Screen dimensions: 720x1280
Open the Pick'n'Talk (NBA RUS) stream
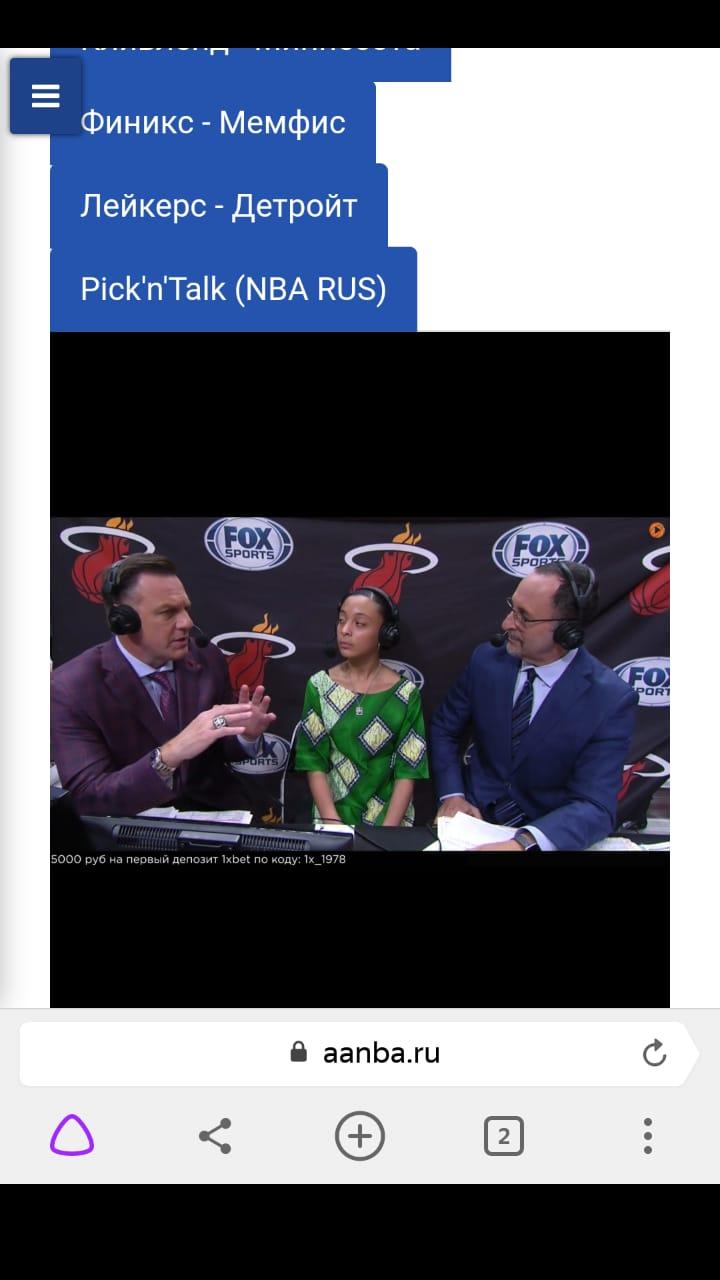click(x=233, y=289)
